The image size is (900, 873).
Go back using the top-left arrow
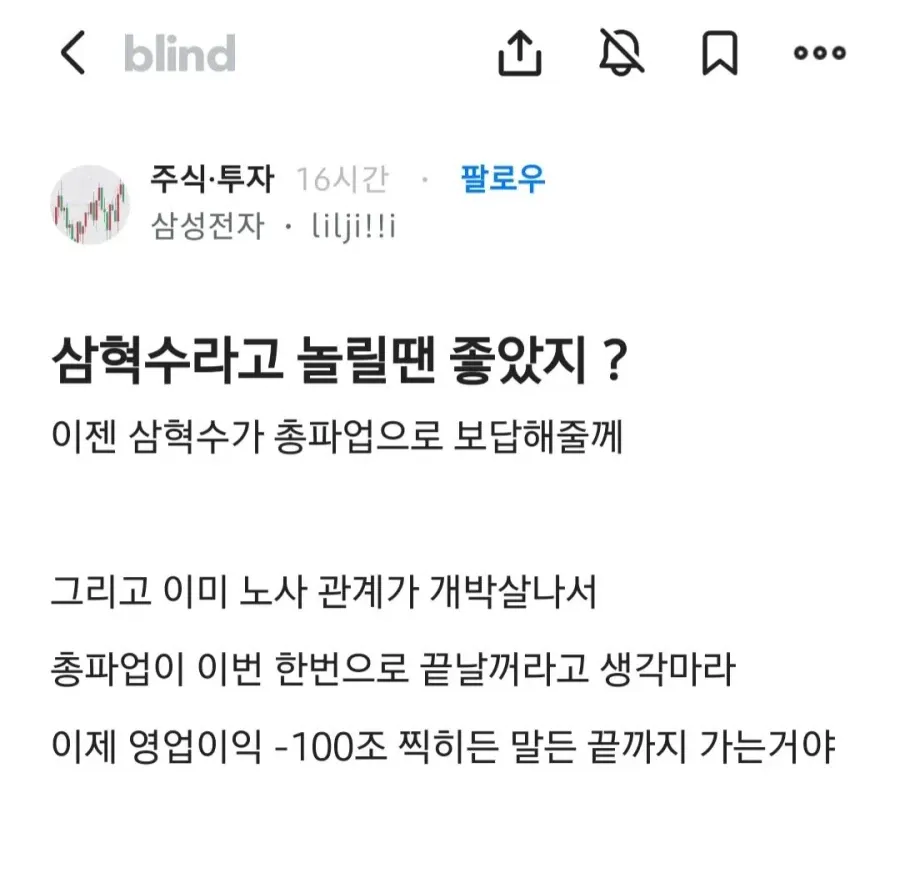tap(73, 53)
